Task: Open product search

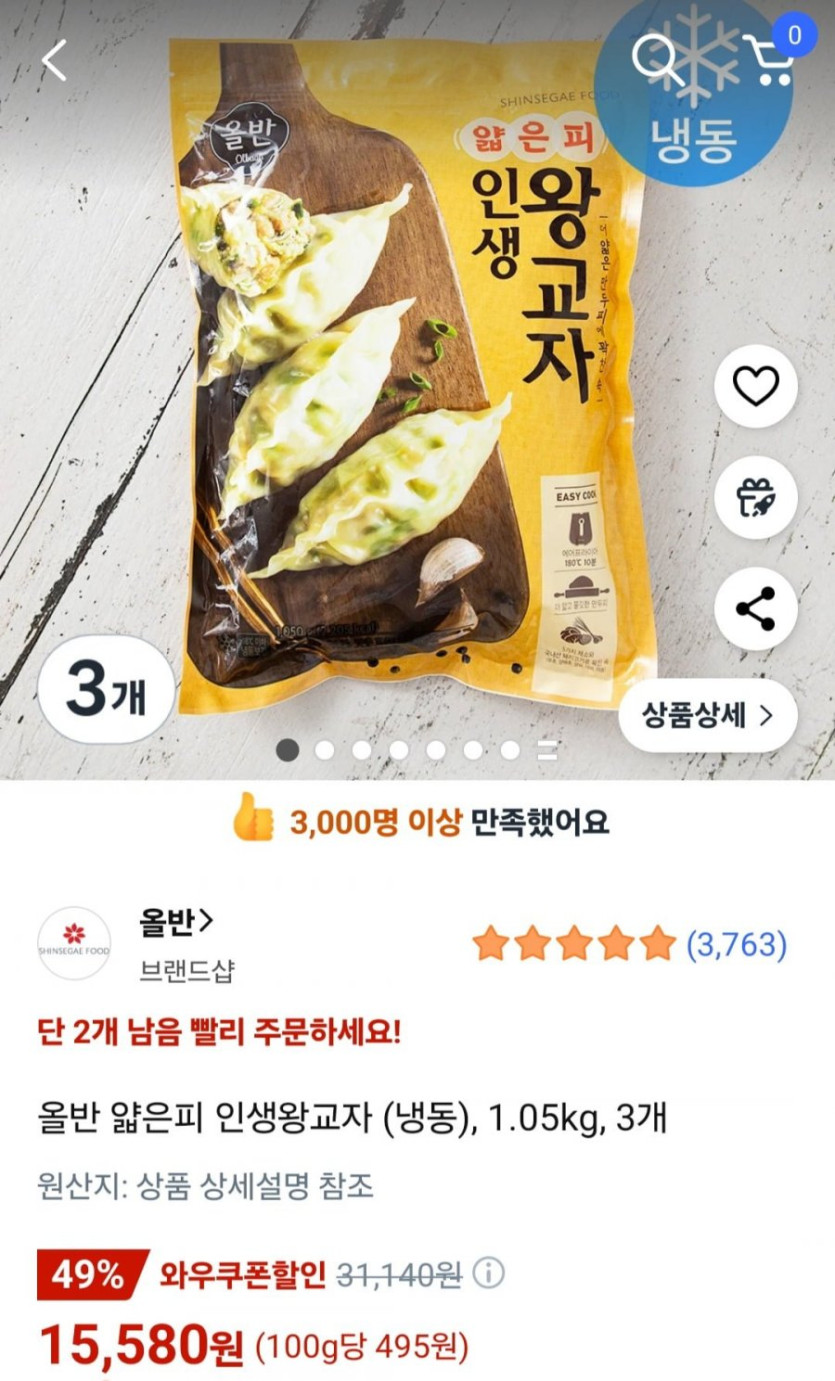Action: (x=656, y=60)
